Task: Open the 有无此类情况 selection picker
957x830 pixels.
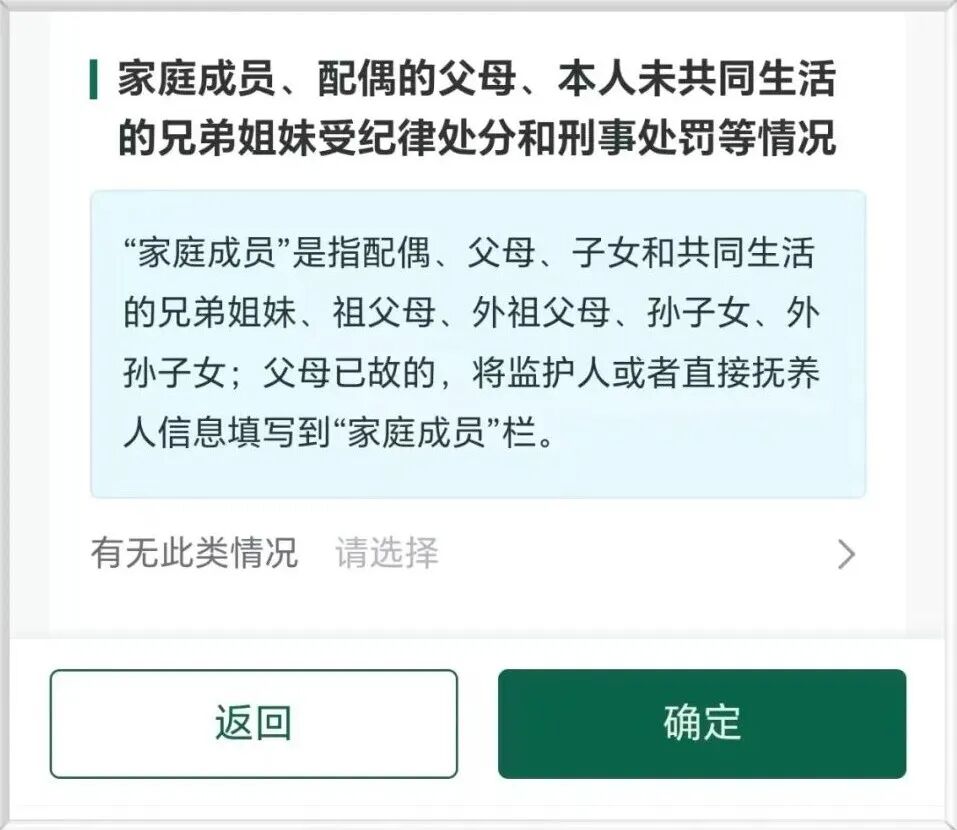Action: [x=476, y=553]
